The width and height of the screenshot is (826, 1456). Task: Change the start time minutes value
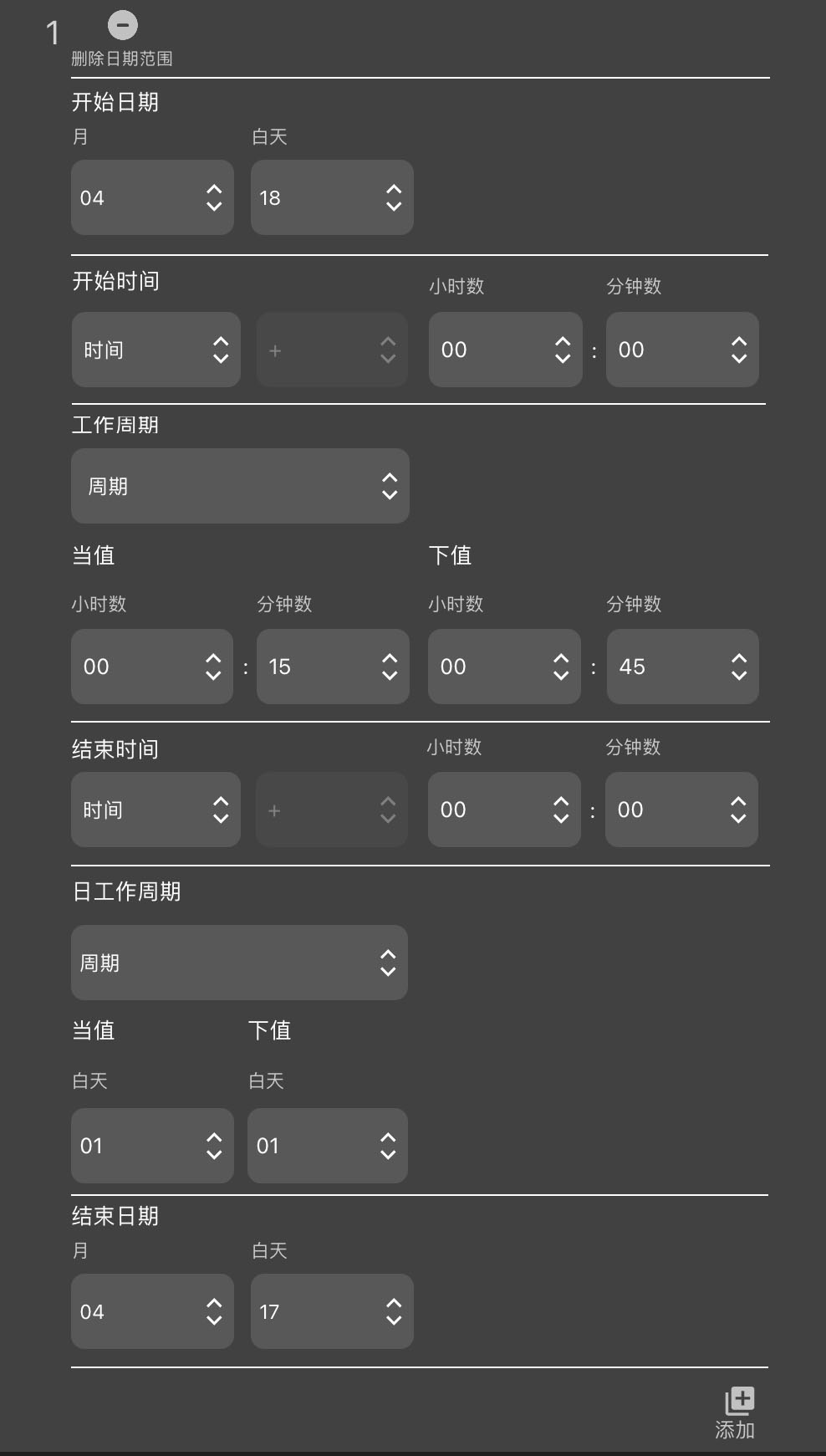click(x=682, y=350)
